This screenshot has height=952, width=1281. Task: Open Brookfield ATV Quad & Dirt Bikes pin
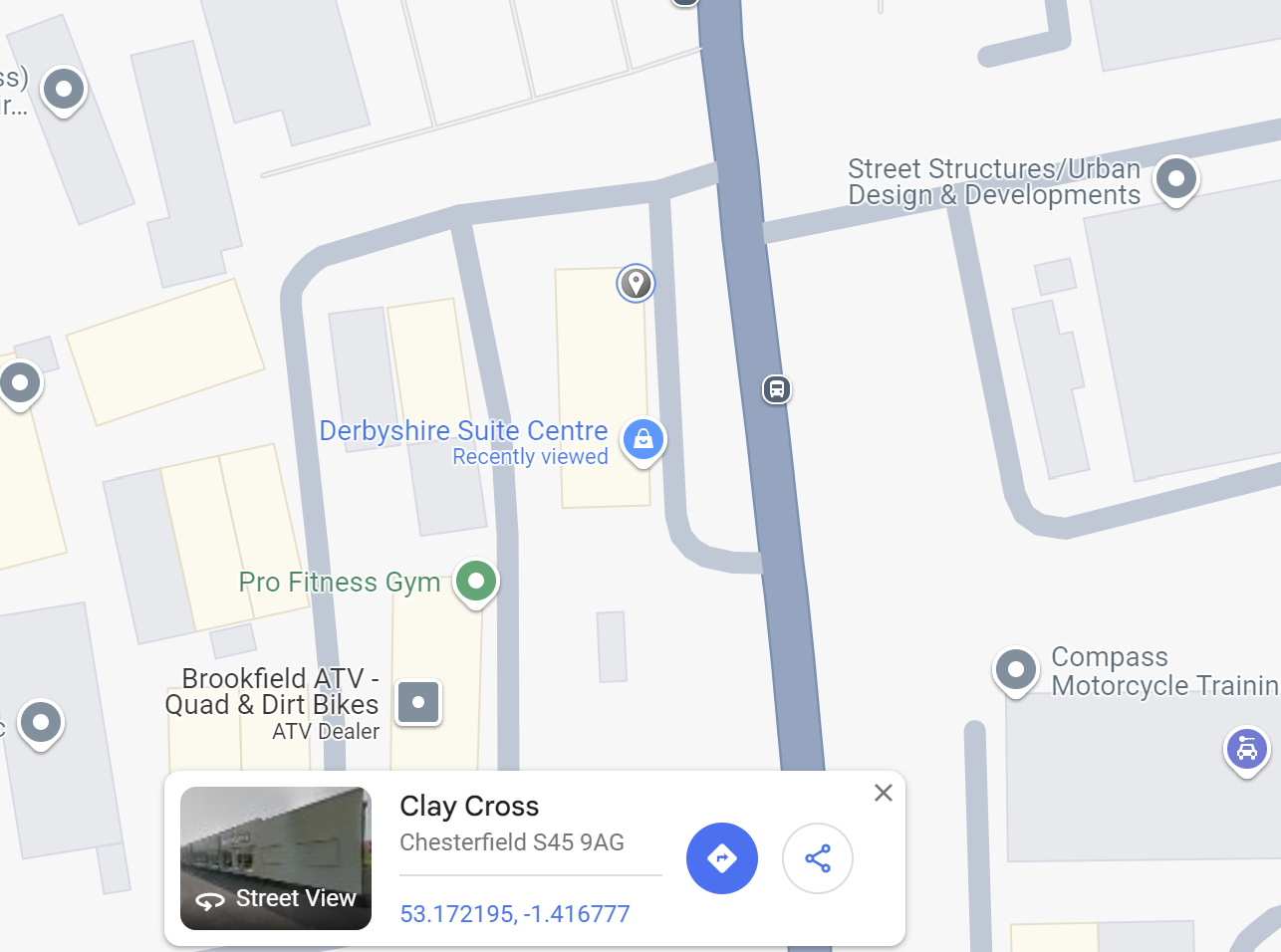click(418, 702)
